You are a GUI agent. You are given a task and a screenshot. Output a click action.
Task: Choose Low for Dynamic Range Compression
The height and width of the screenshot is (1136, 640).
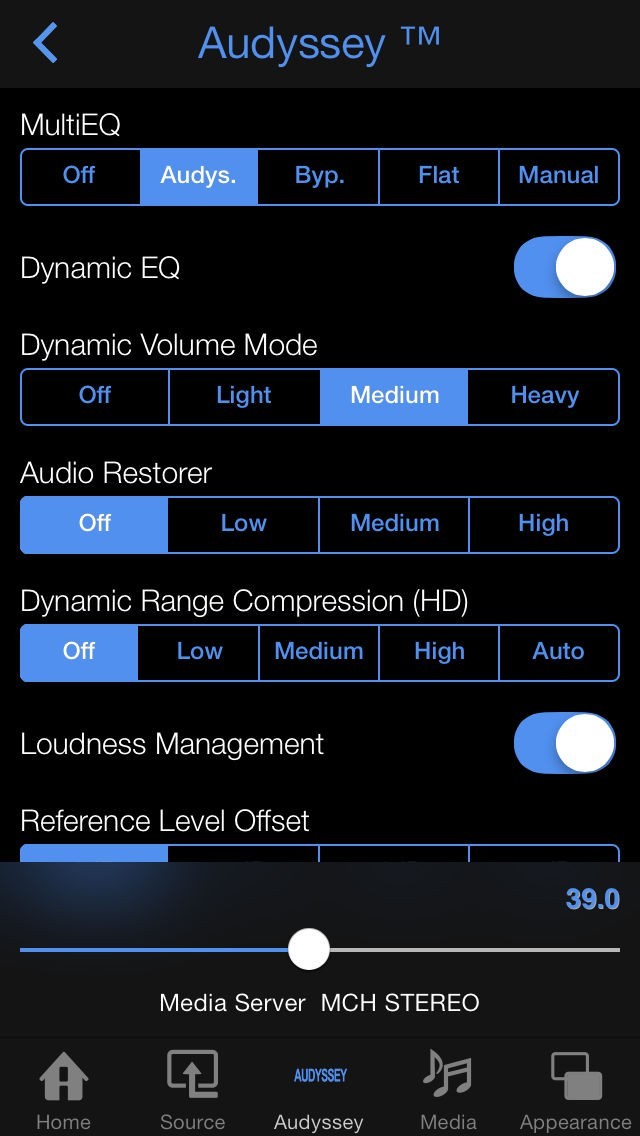click(x=199, y=652)
